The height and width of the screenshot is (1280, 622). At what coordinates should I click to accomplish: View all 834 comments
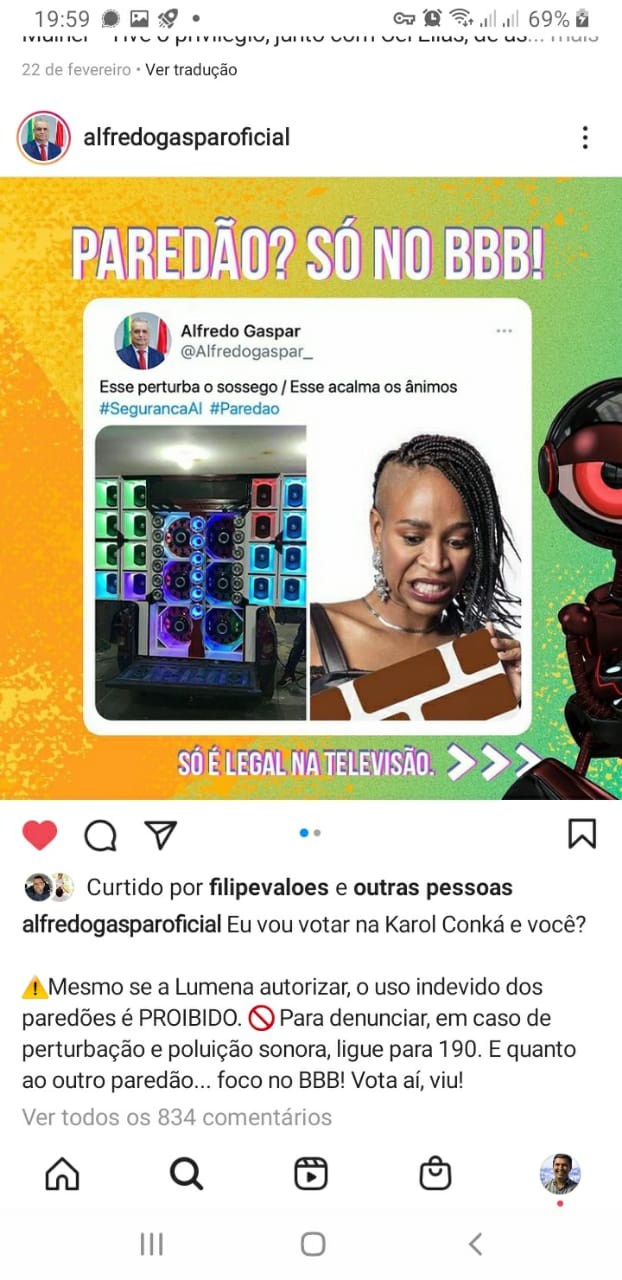coord(177,1117)
